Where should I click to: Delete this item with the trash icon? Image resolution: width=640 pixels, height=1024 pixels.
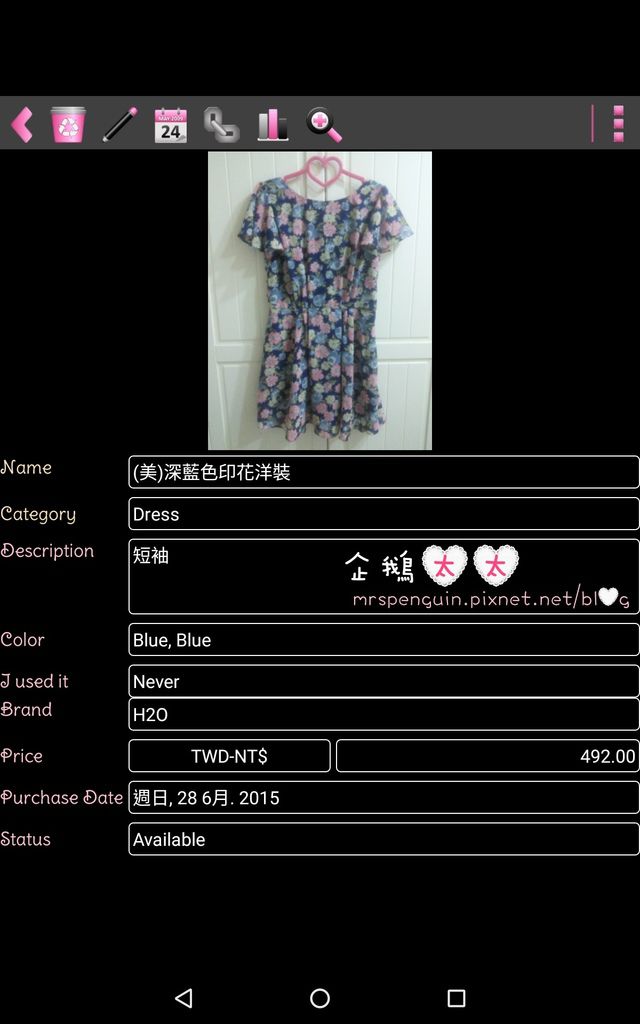pos(68,125)
